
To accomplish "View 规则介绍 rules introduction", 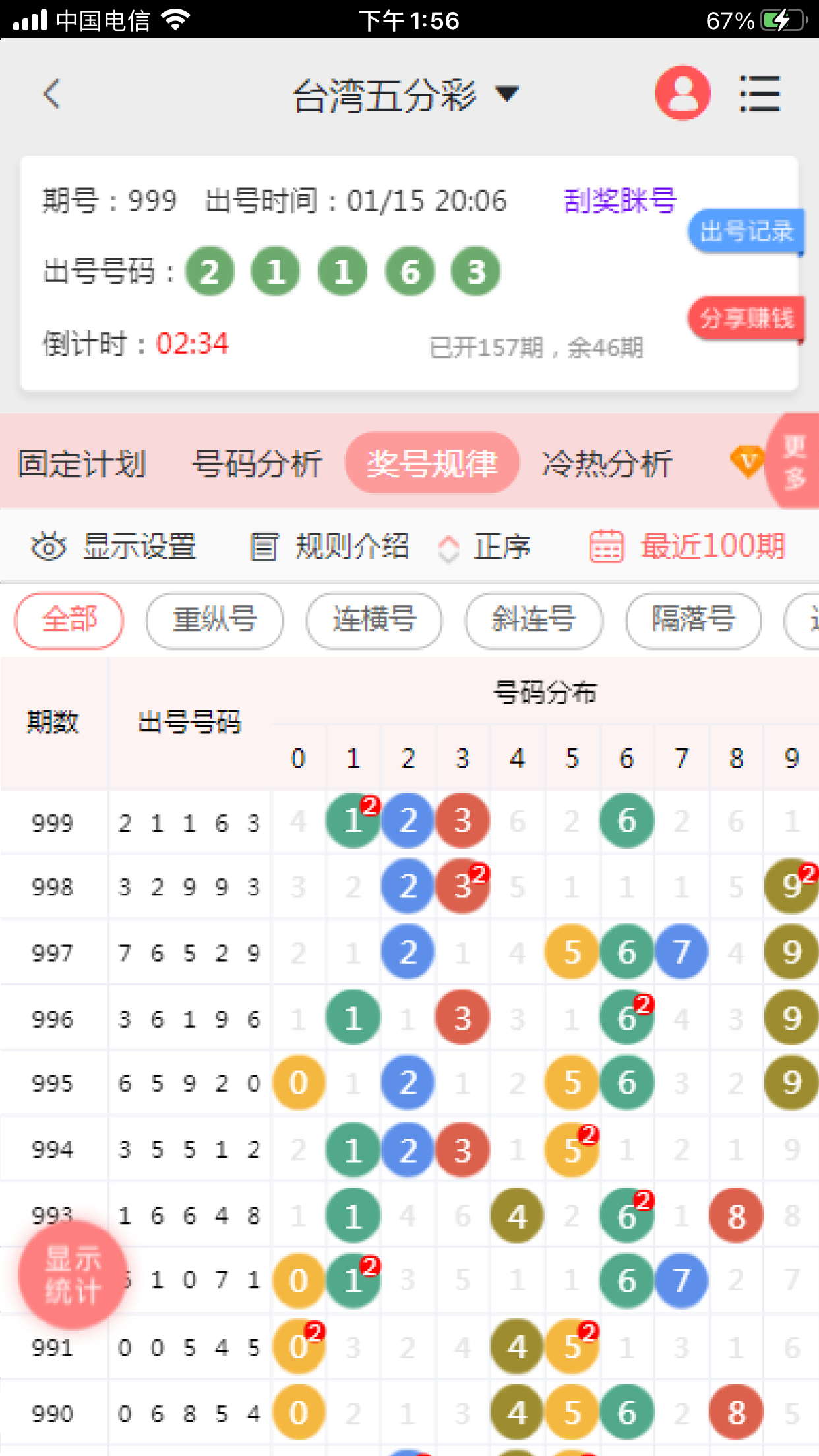I will (330, 547).
